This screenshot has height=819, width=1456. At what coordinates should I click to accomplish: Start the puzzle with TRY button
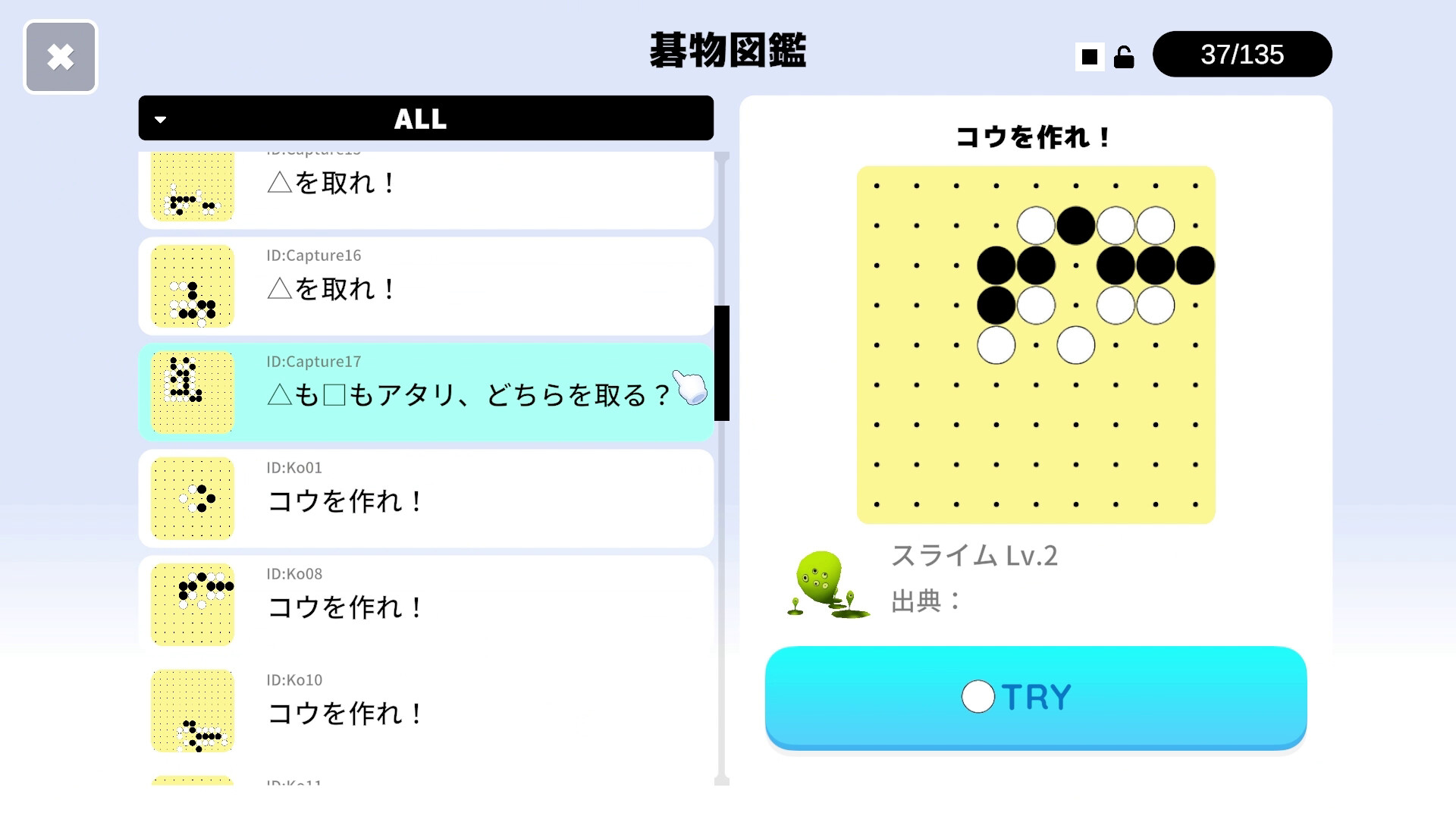(1035, 697)
